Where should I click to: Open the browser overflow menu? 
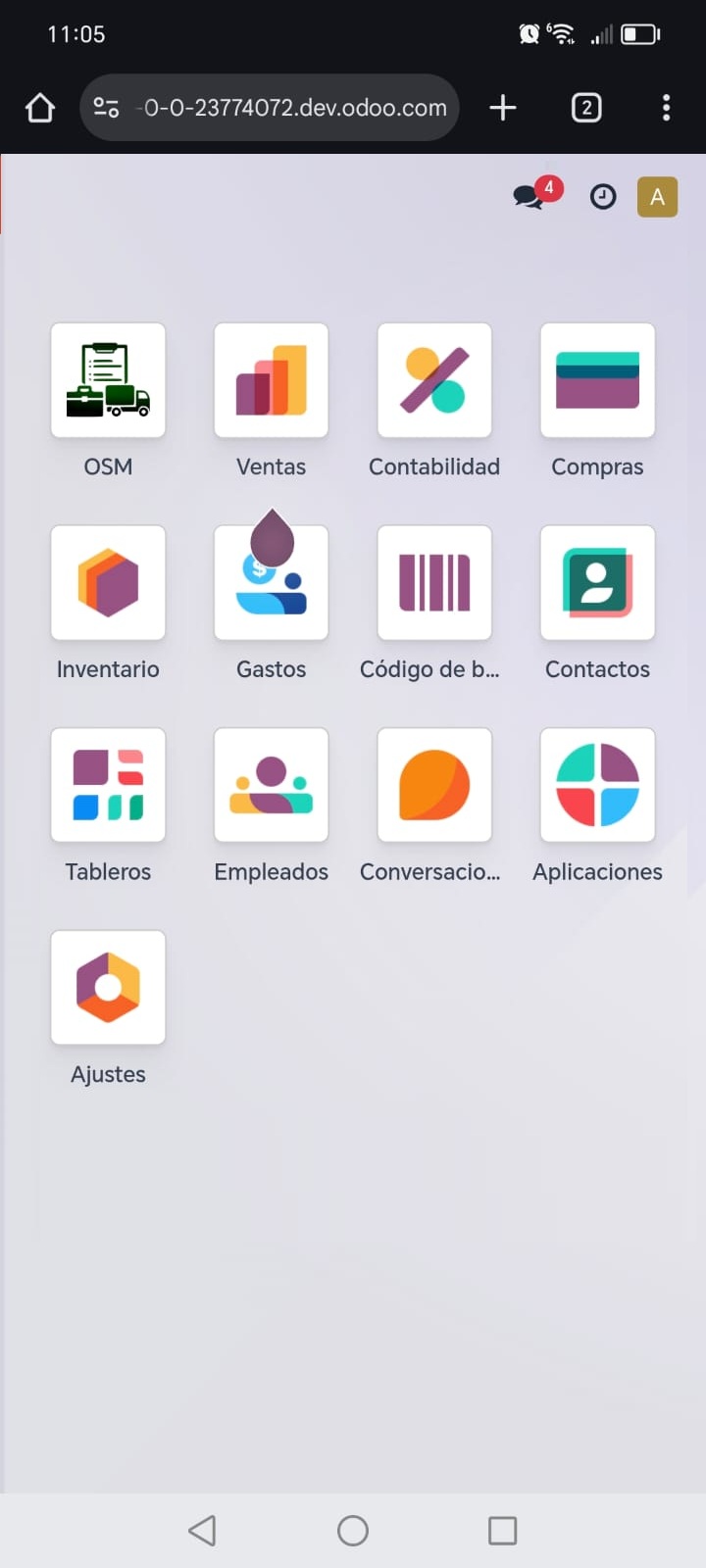pos(666,108)
